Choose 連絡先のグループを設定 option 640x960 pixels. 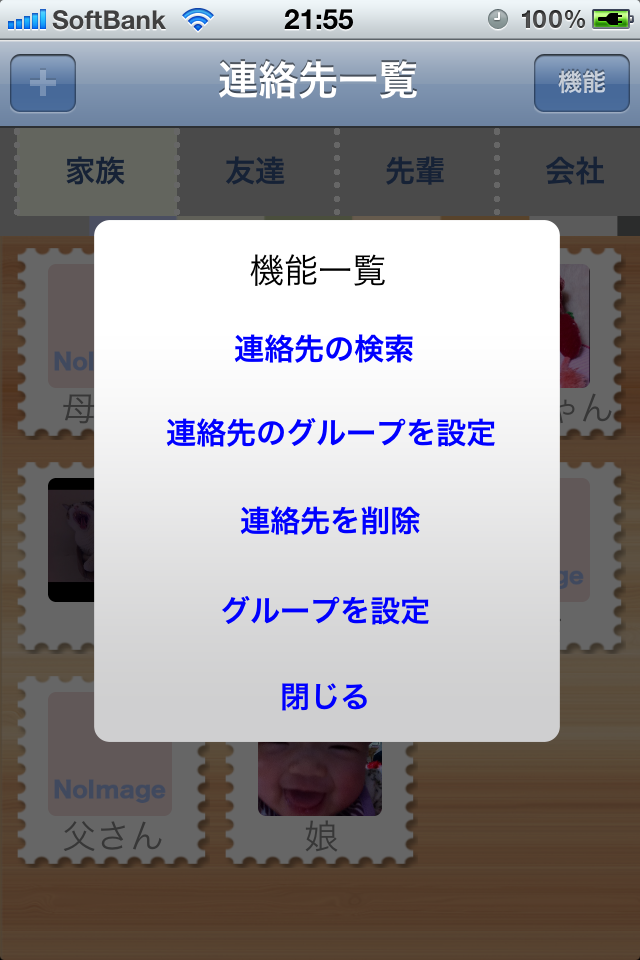coord(330,434)
